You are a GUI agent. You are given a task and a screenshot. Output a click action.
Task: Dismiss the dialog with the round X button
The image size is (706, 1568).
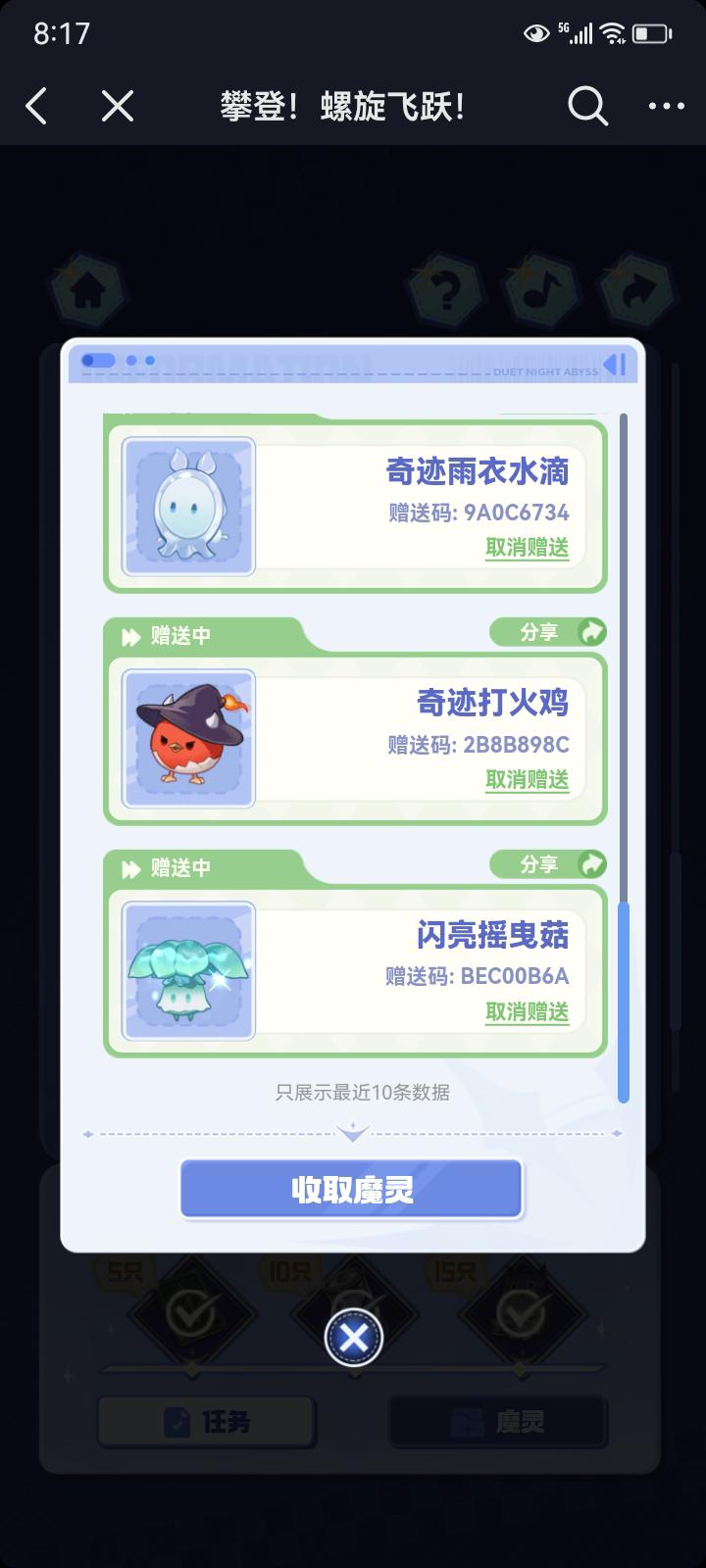click(353, 1337)
